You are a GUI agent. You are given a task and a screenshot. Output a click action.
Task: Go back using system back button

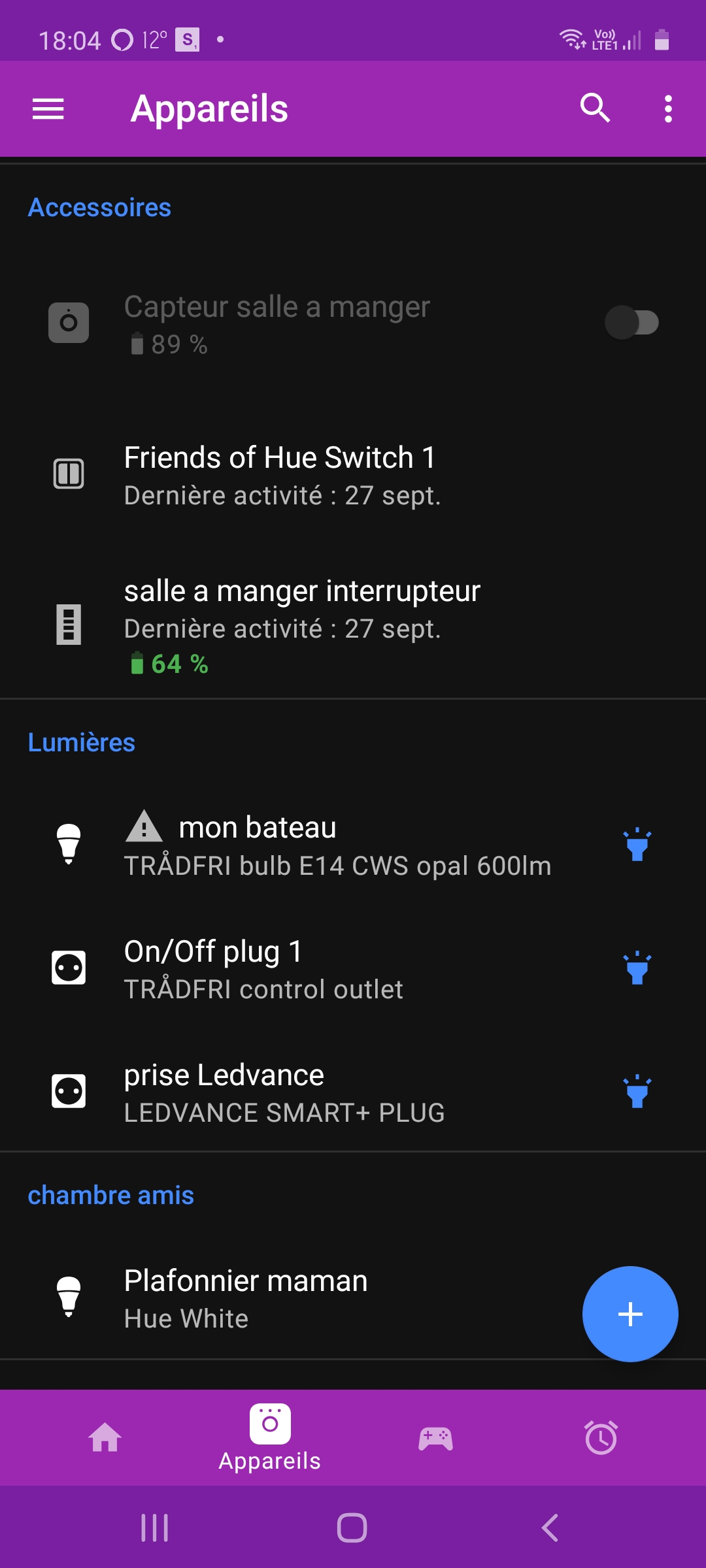pyautogui.click(x=550, y=1527)
